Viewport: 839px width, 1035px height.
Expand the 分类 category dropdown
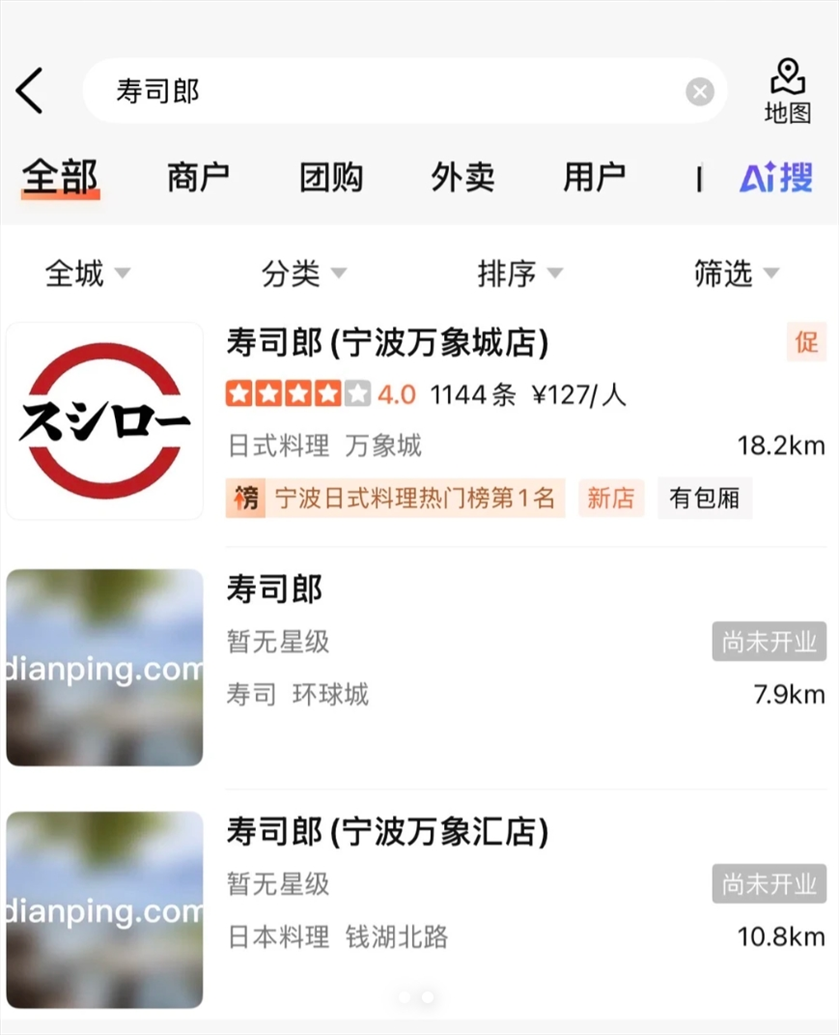pyautogui.click(x=303, y=273)
